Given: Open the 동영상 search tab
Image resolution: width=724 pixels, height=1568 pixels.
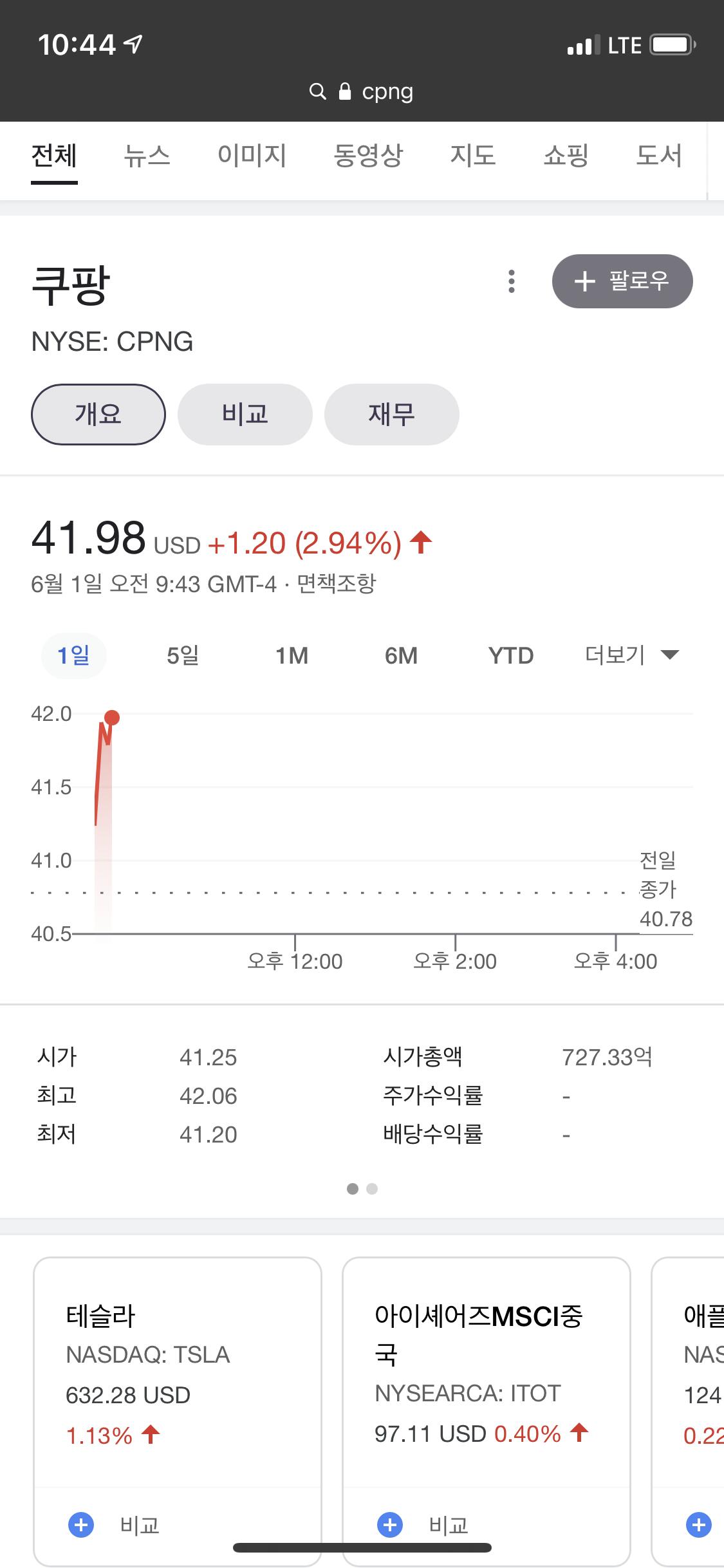Looking at the screenshot, I should (367, 156).
